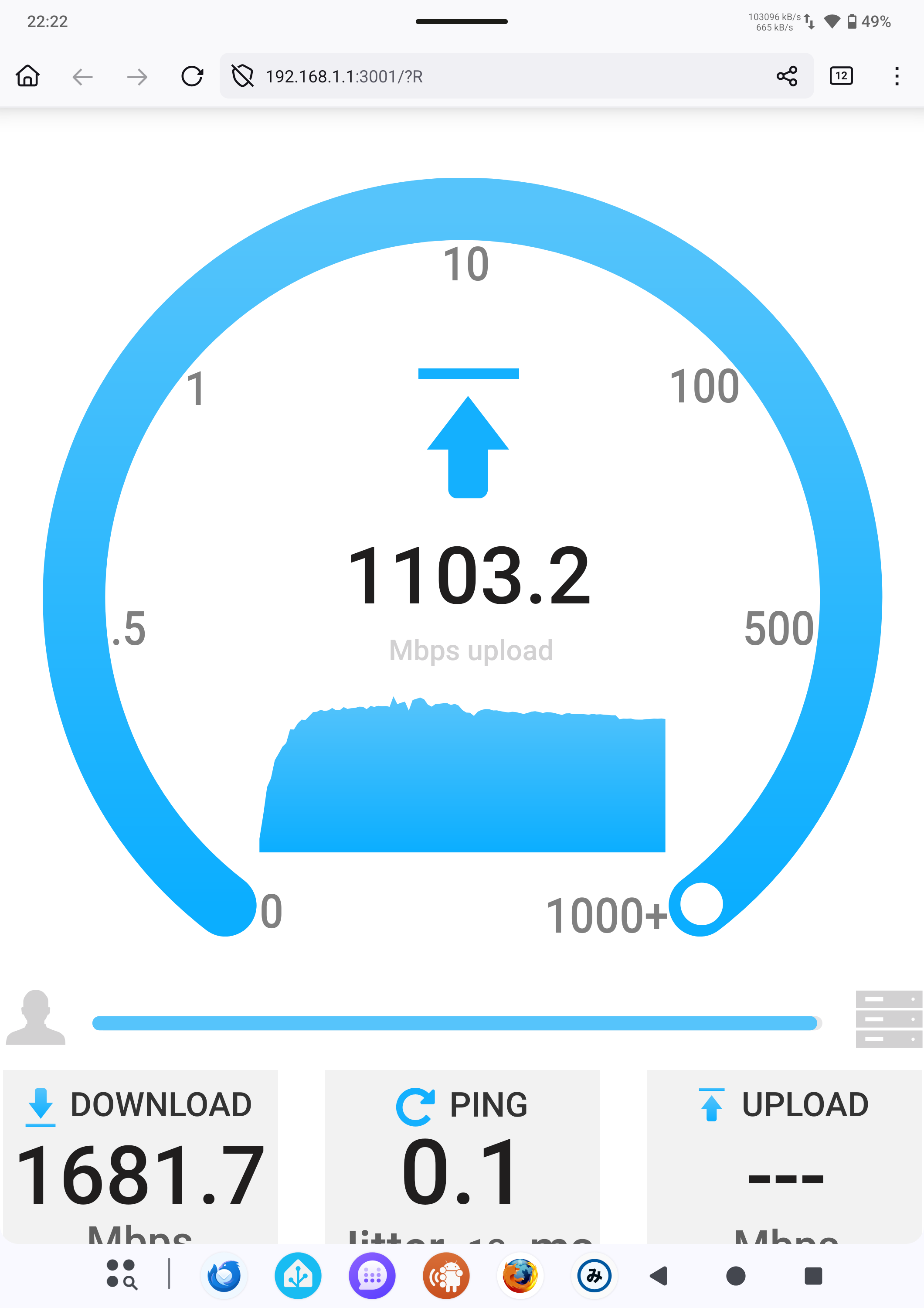Click the upload arrow icon next to UPLOAD
Image resolution: width=924 pixels, height=1308 pixels.
point(711,1104)
